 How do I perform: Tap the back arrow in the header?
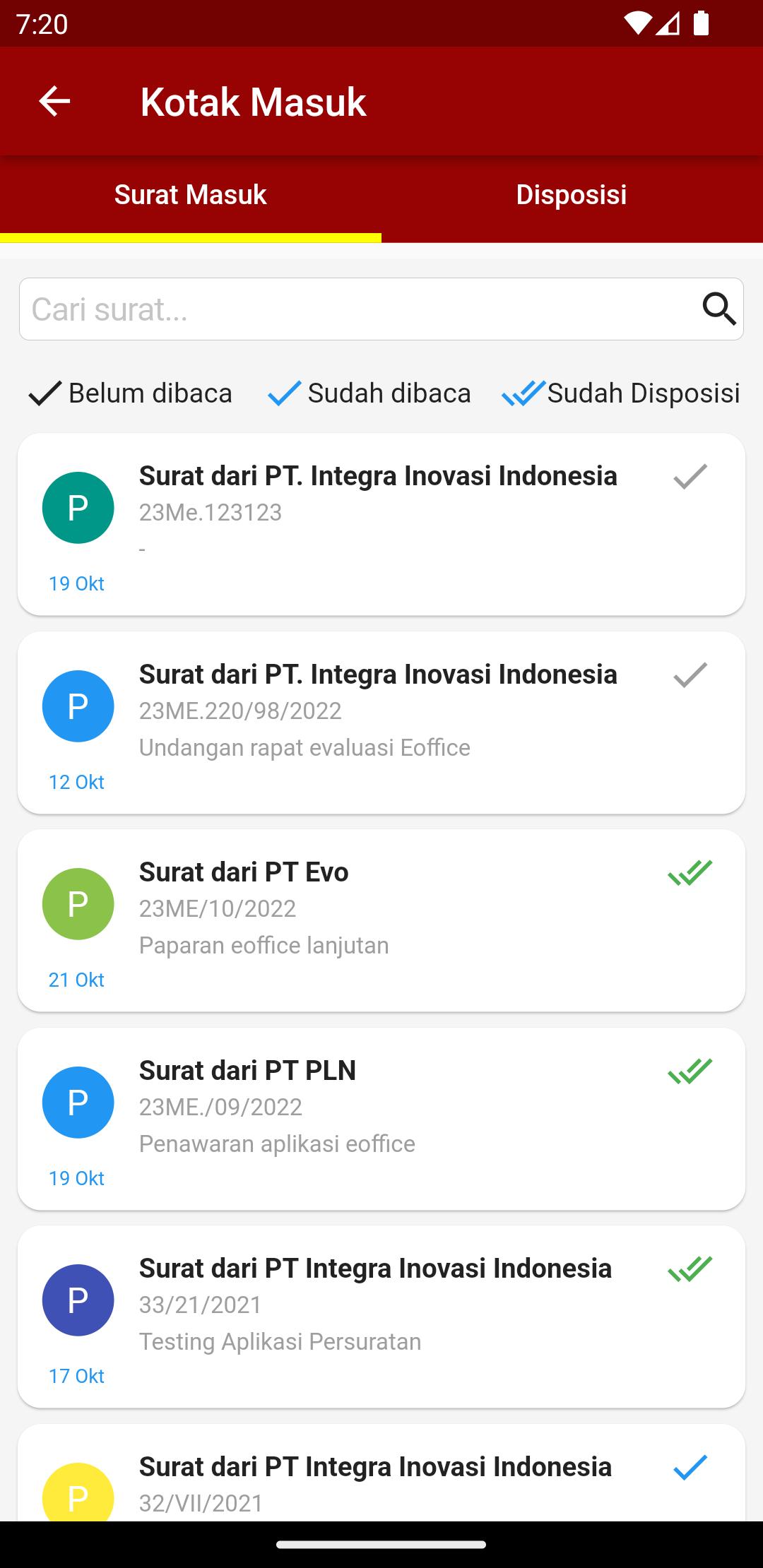click(x=54, y=102)
